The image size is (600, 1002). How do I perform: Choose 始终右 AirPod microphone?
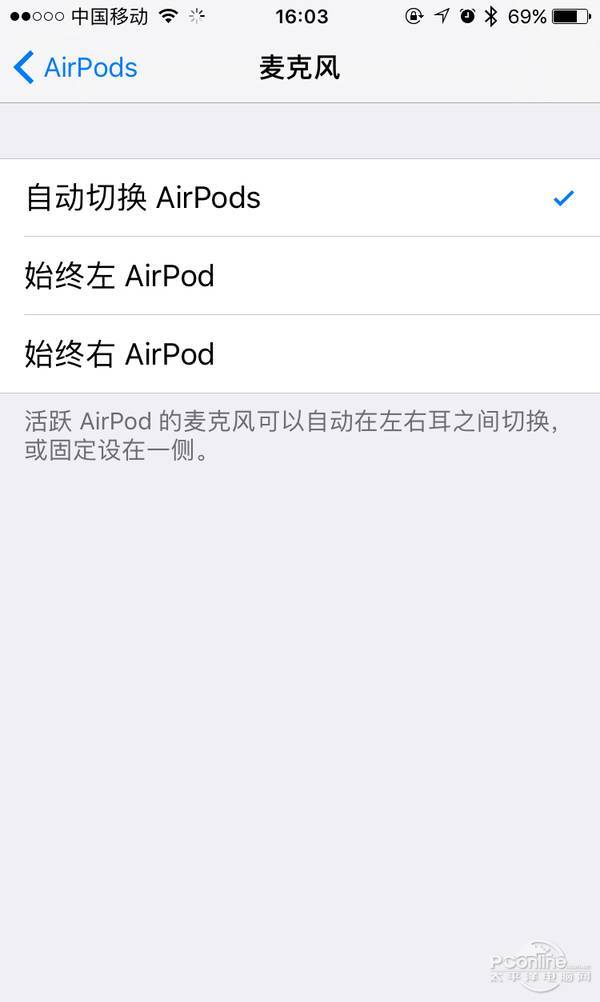(x=300, y=354)
